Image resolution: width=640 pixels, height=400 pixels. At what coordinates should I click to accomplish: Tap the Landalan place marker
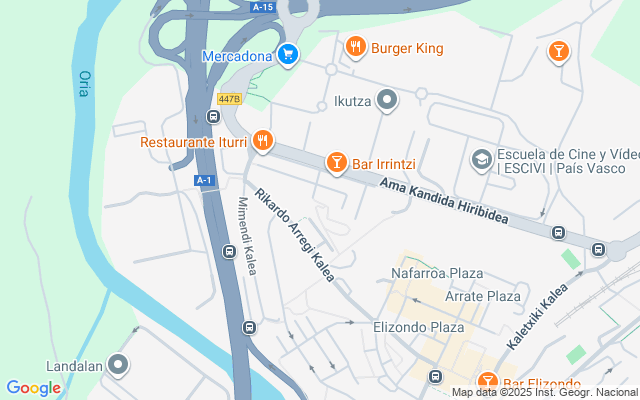tap(119, 365)
